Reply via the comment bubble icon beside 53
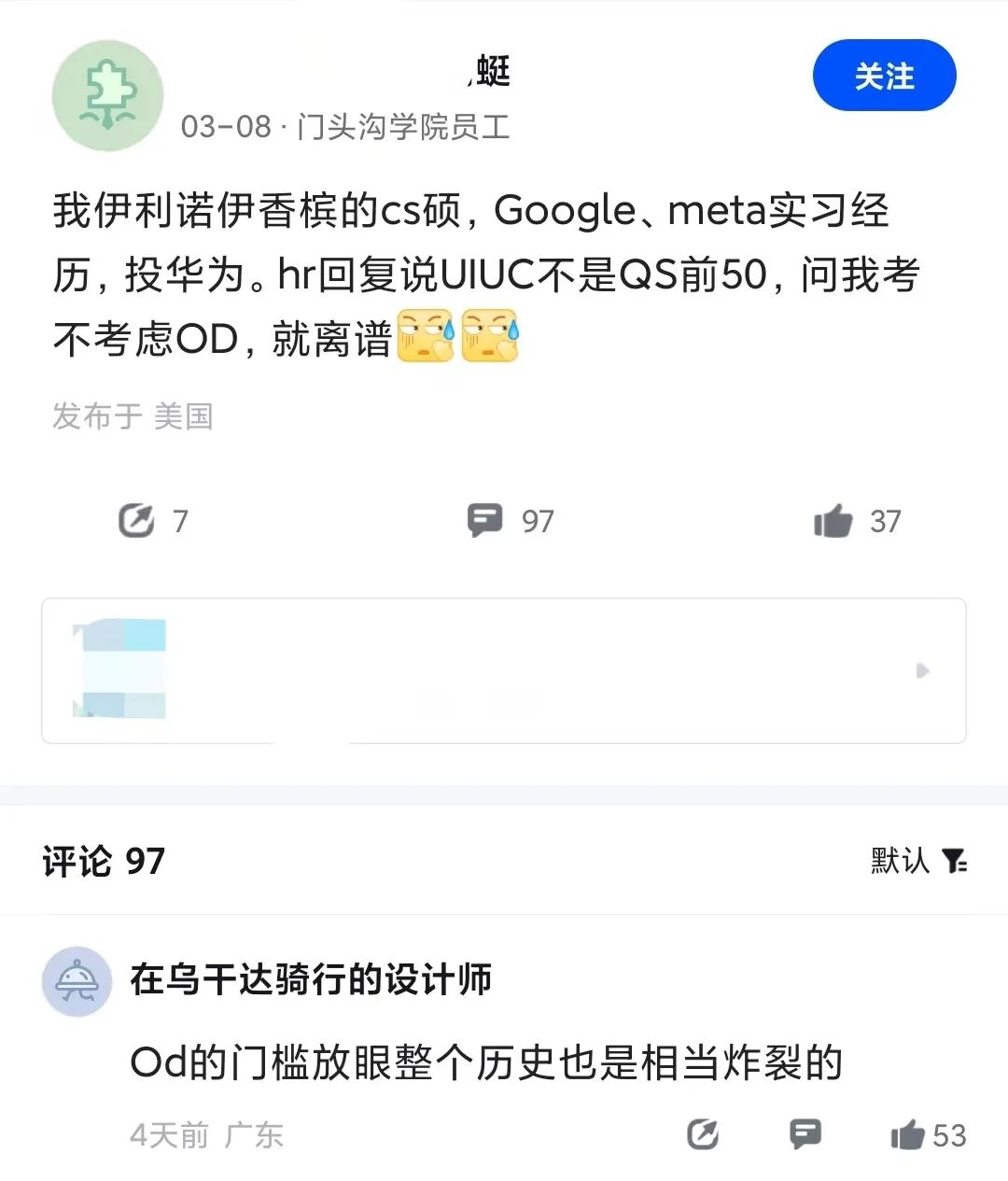Screen dimensions: 1008x1181 coord(805,1135)
